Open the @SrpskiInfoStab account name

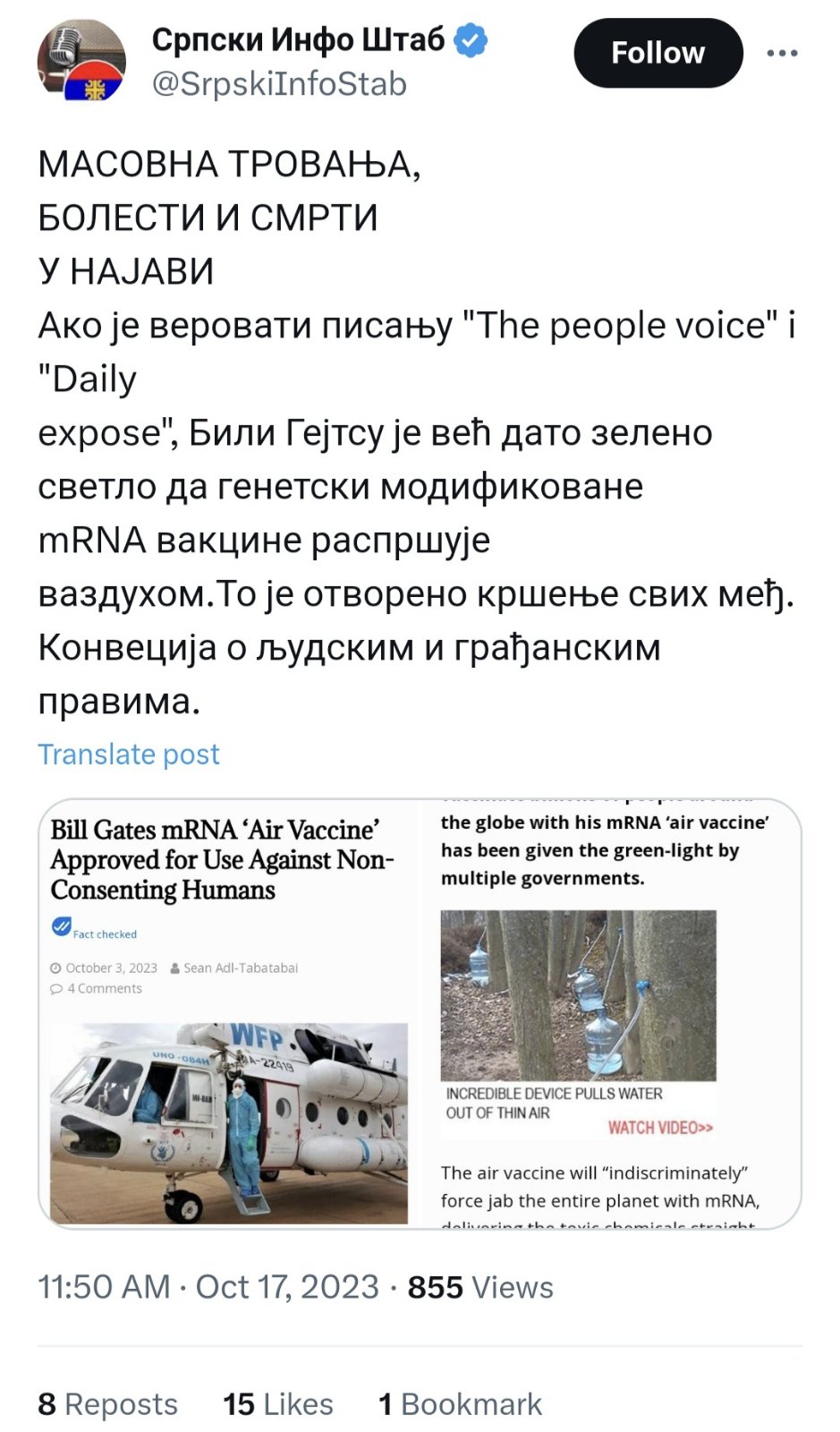278,84
